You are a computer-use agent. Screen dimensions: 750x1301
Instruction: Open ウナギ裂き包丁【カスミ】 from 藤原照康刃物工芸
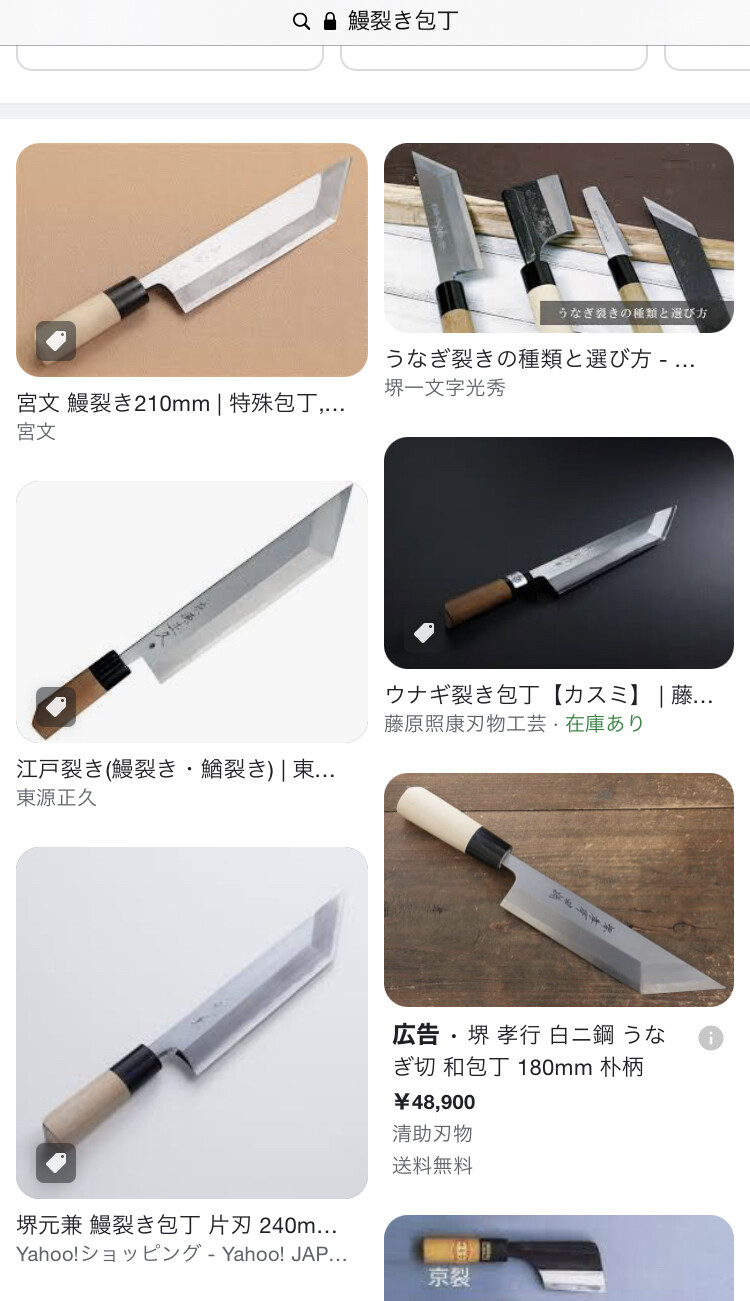click(558, 553)
